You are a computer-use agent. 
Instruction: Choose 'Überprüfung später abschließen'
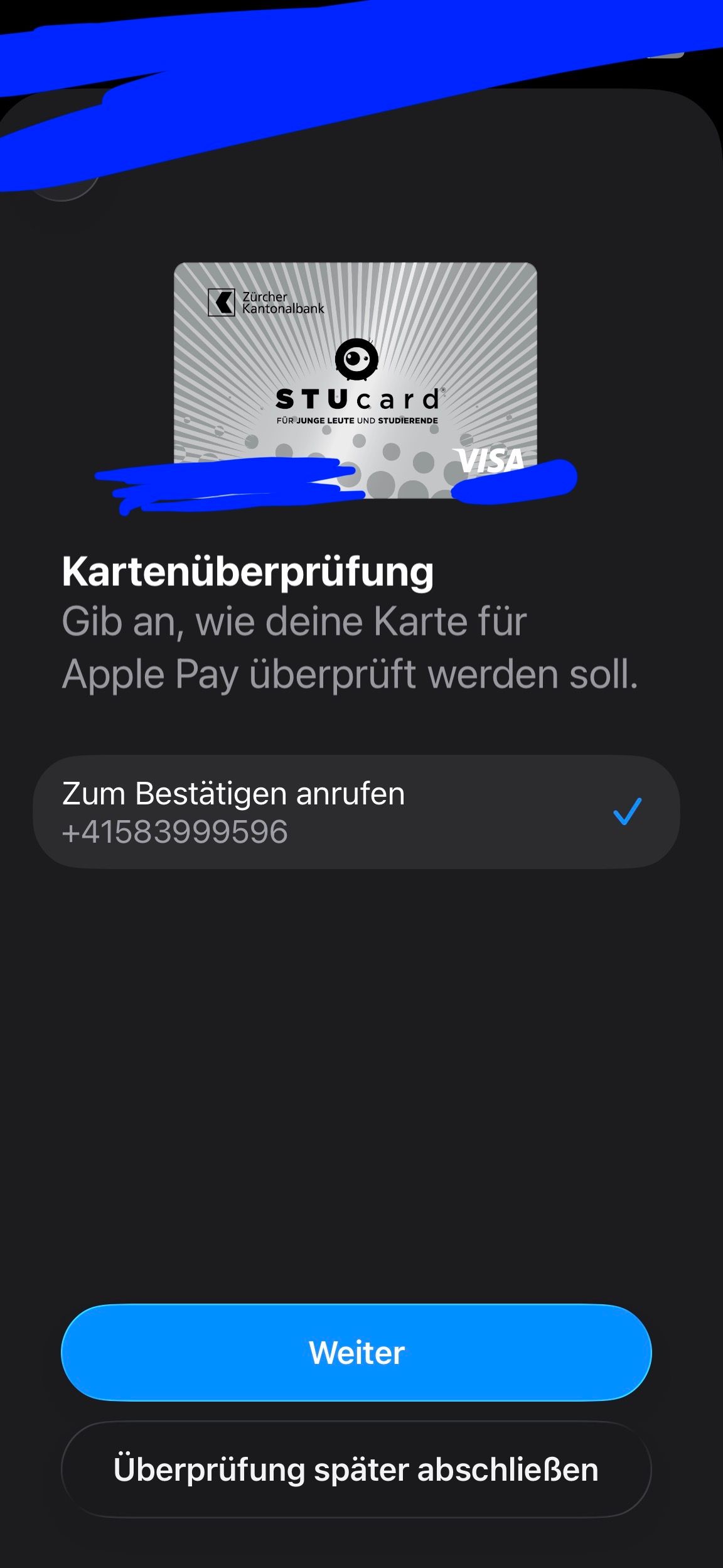(x=356, y=1469)
